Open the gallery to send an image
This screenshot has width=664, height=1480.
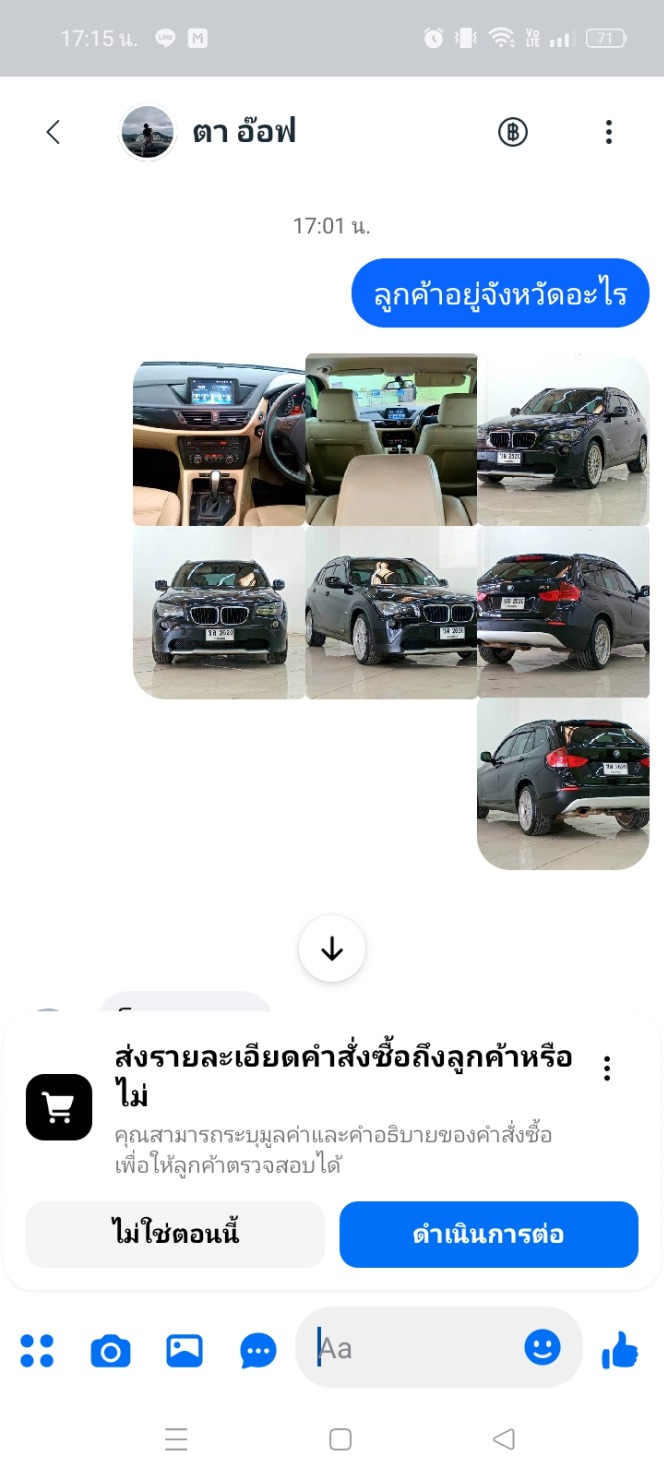pos(185,1351)
